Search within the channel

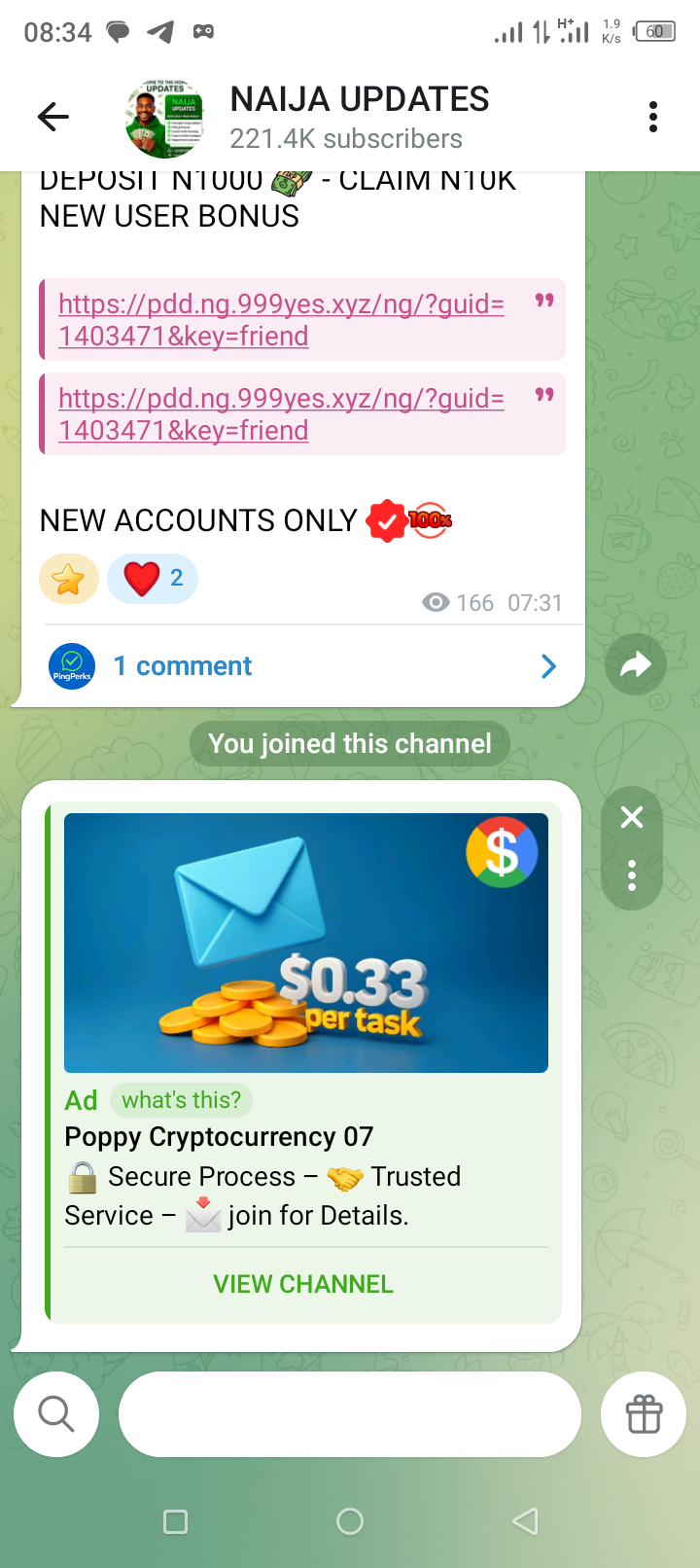pos(56,1414)
